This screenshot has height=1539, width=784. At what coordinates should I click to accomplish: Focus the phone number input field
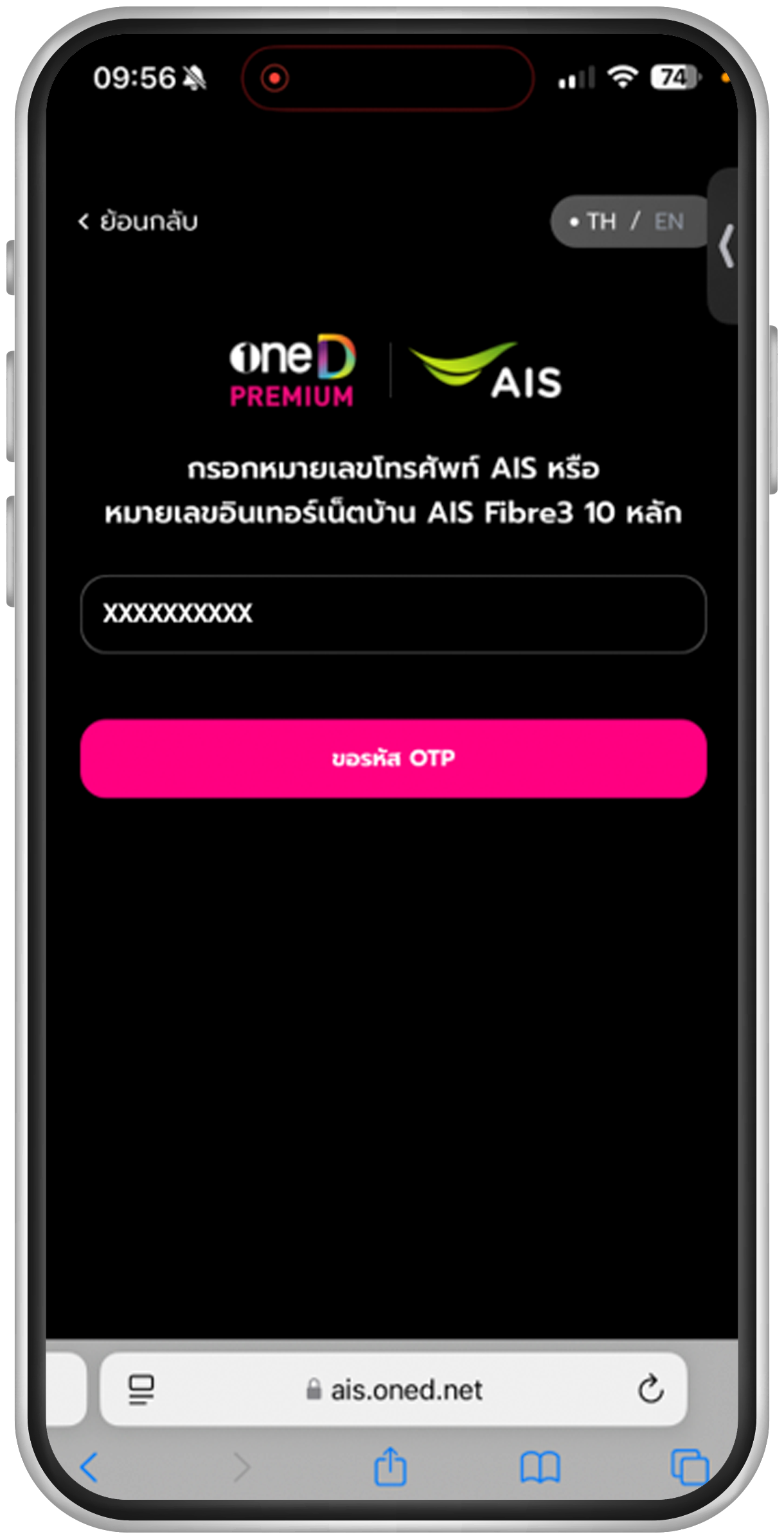pyautogui.click(x=393, y=614)
